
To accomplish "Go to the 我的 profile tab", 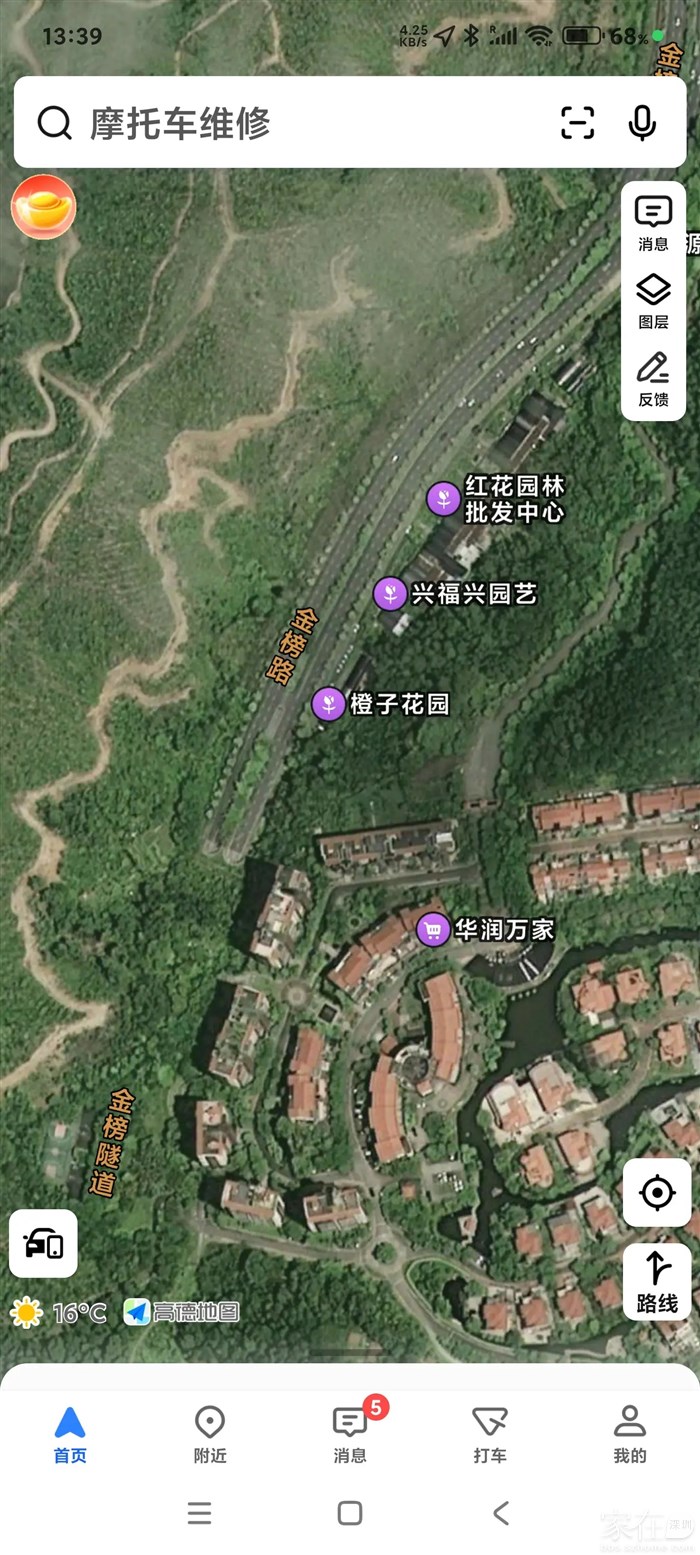I will pos(630,1434).
